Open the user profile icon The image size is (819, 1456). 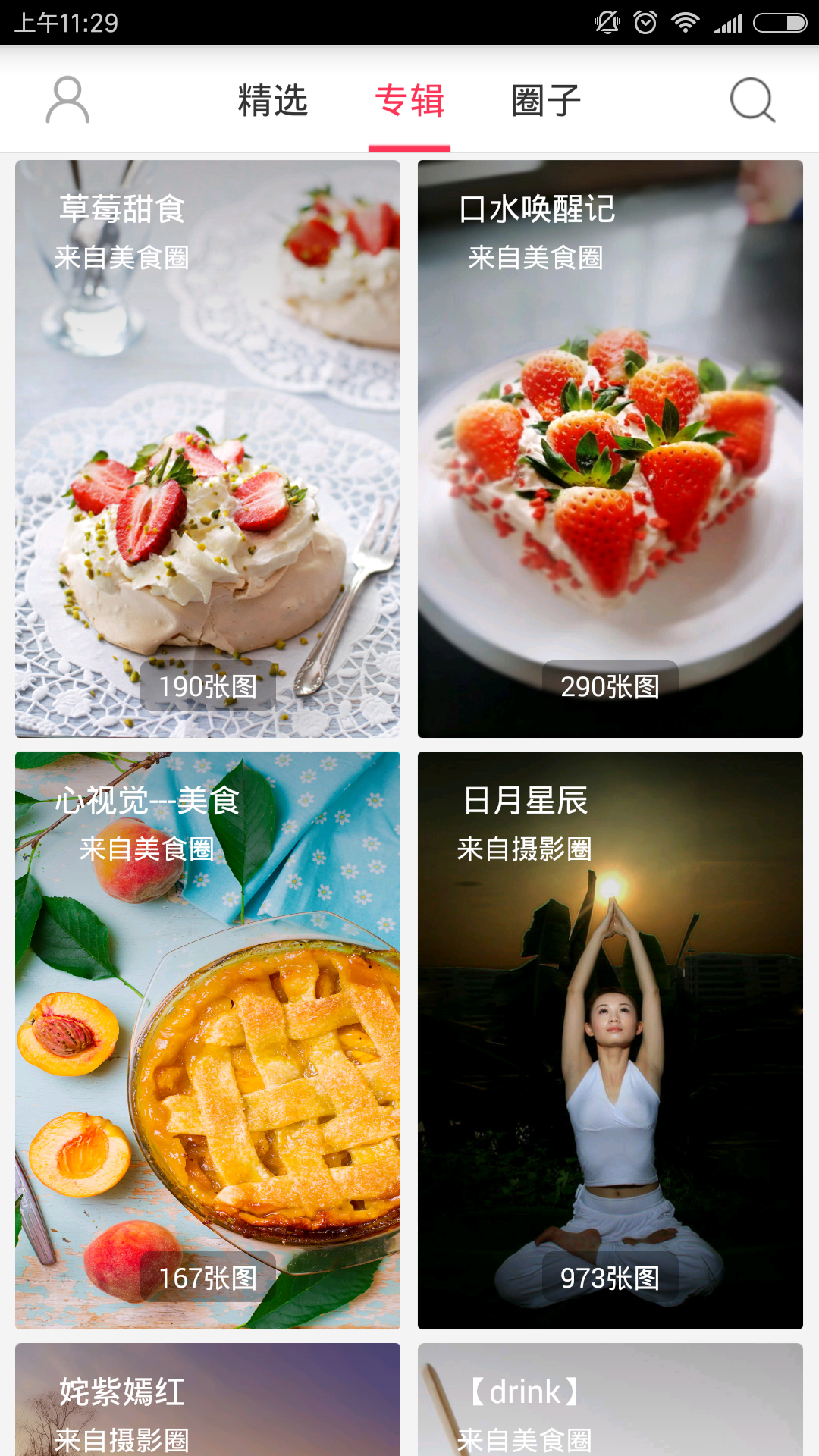67,99
